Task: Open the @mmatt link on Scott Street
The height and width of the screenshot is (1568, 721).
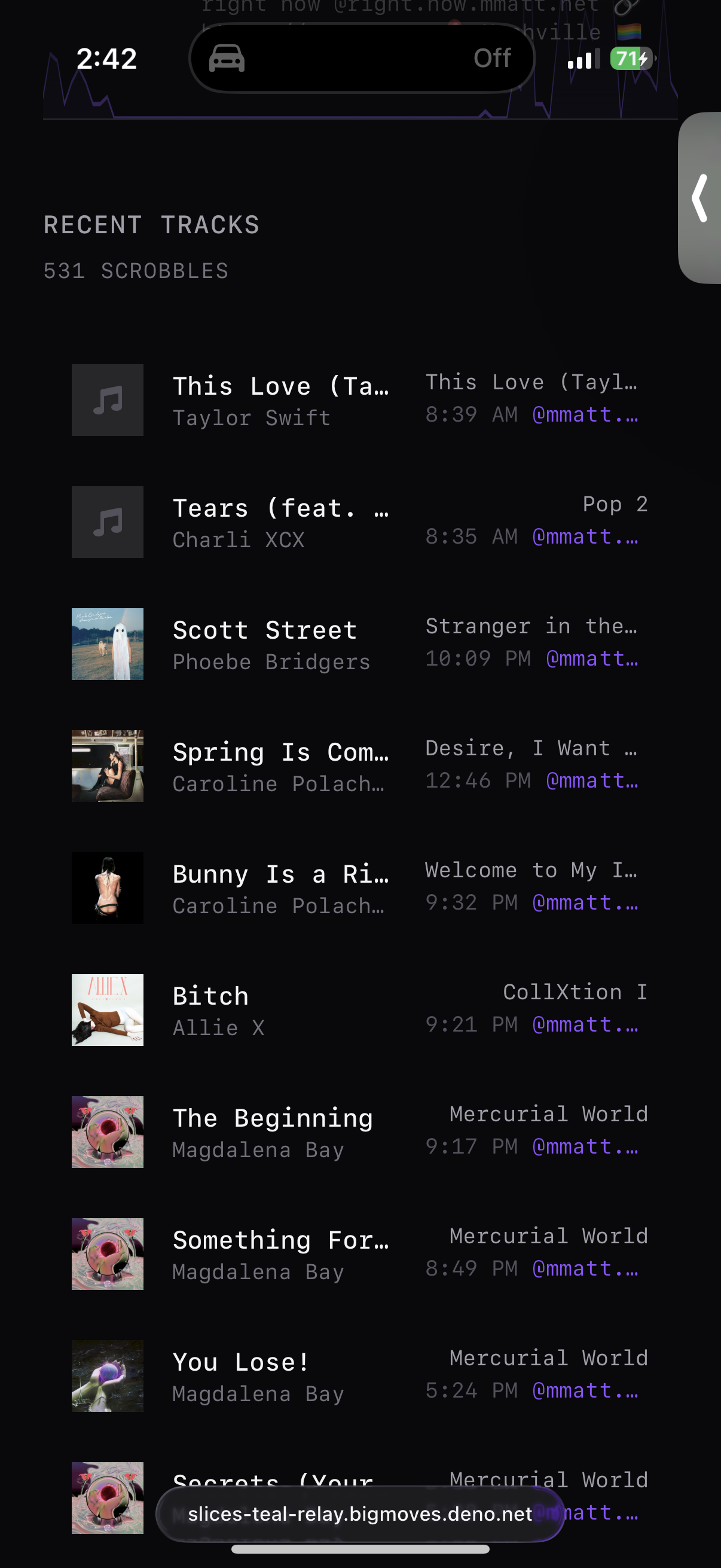Action: point(592,658)
